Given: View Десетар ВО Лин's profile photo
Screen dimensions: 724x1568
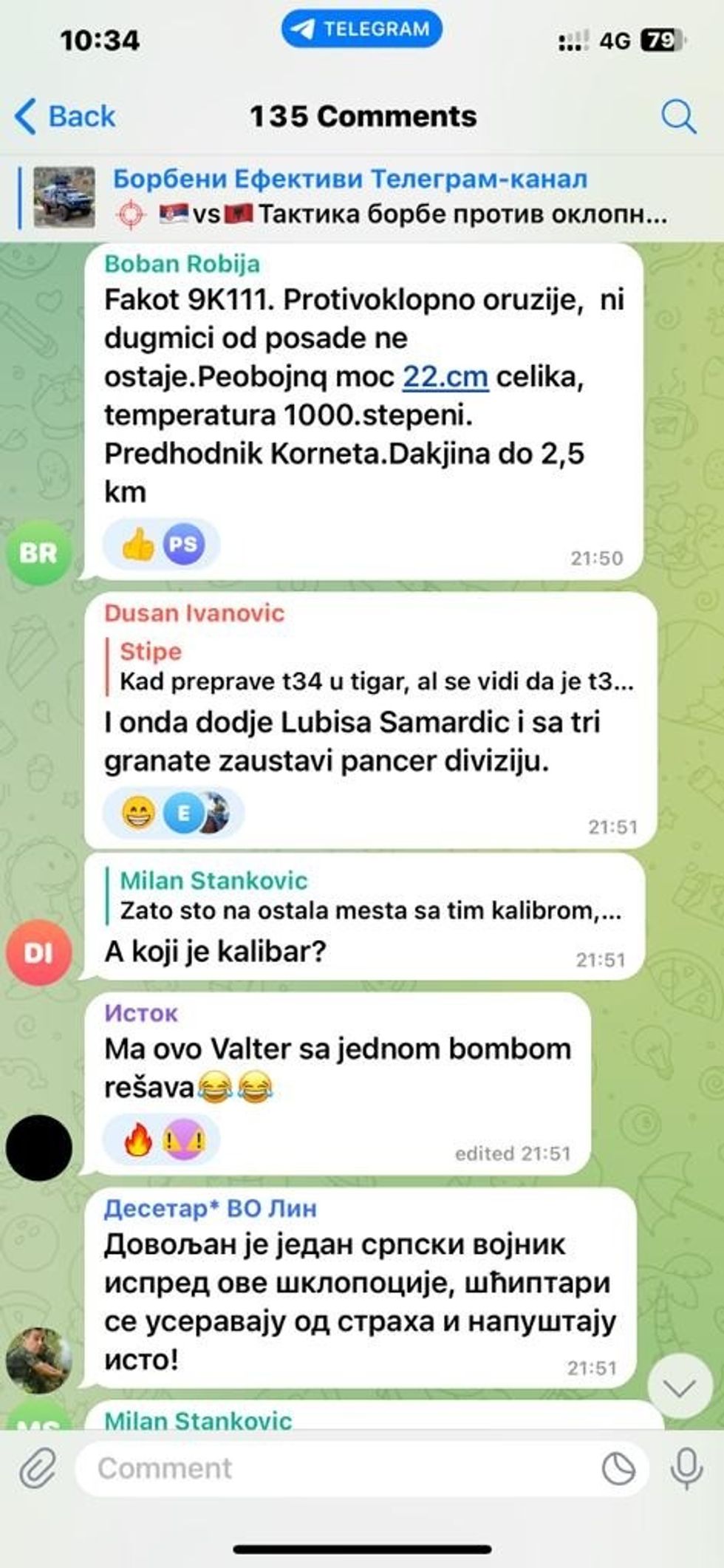Looking at the screenshot, I should click(38, 1360).
